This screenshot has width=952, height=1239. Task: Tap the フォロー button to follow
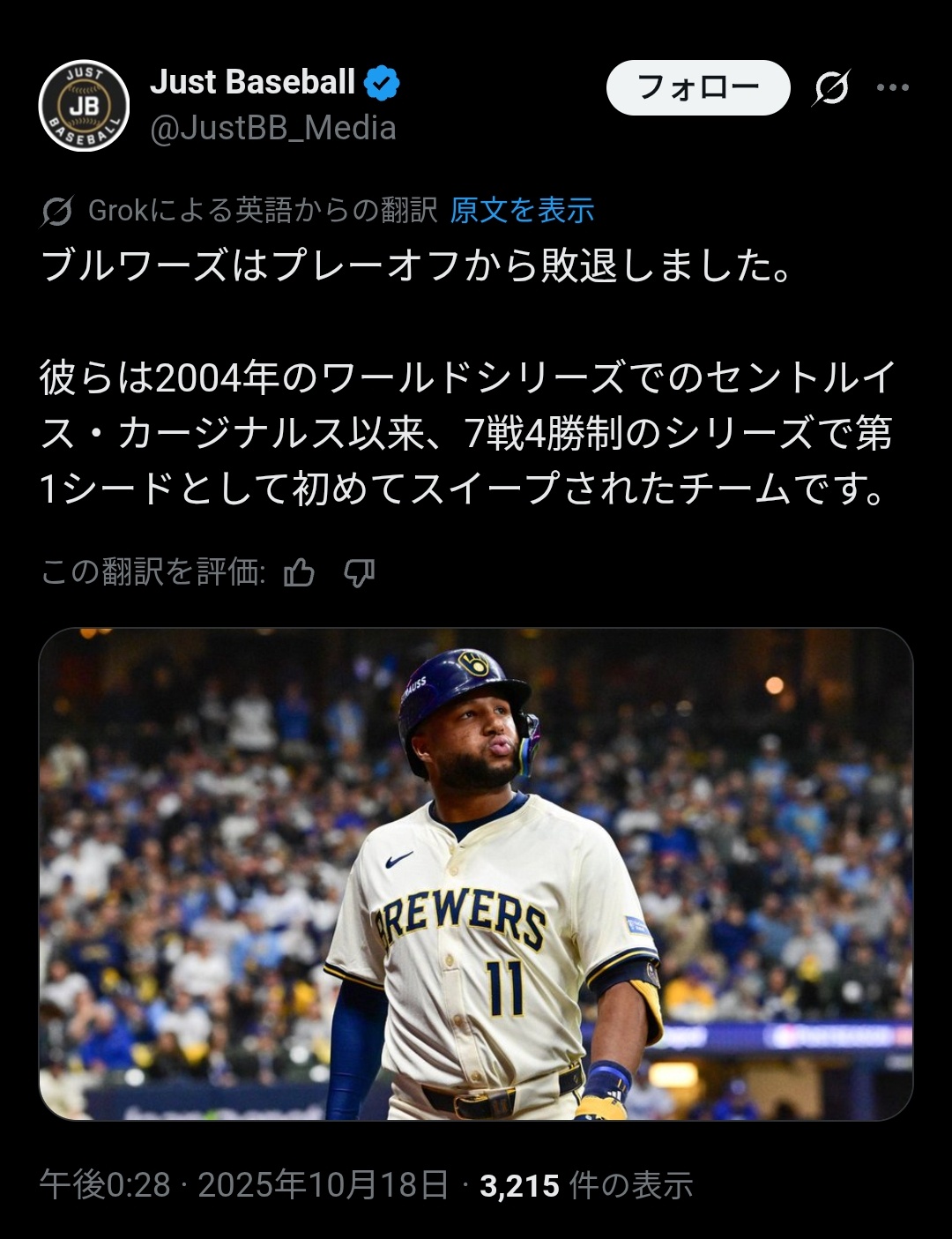click(x=698, y=87)
